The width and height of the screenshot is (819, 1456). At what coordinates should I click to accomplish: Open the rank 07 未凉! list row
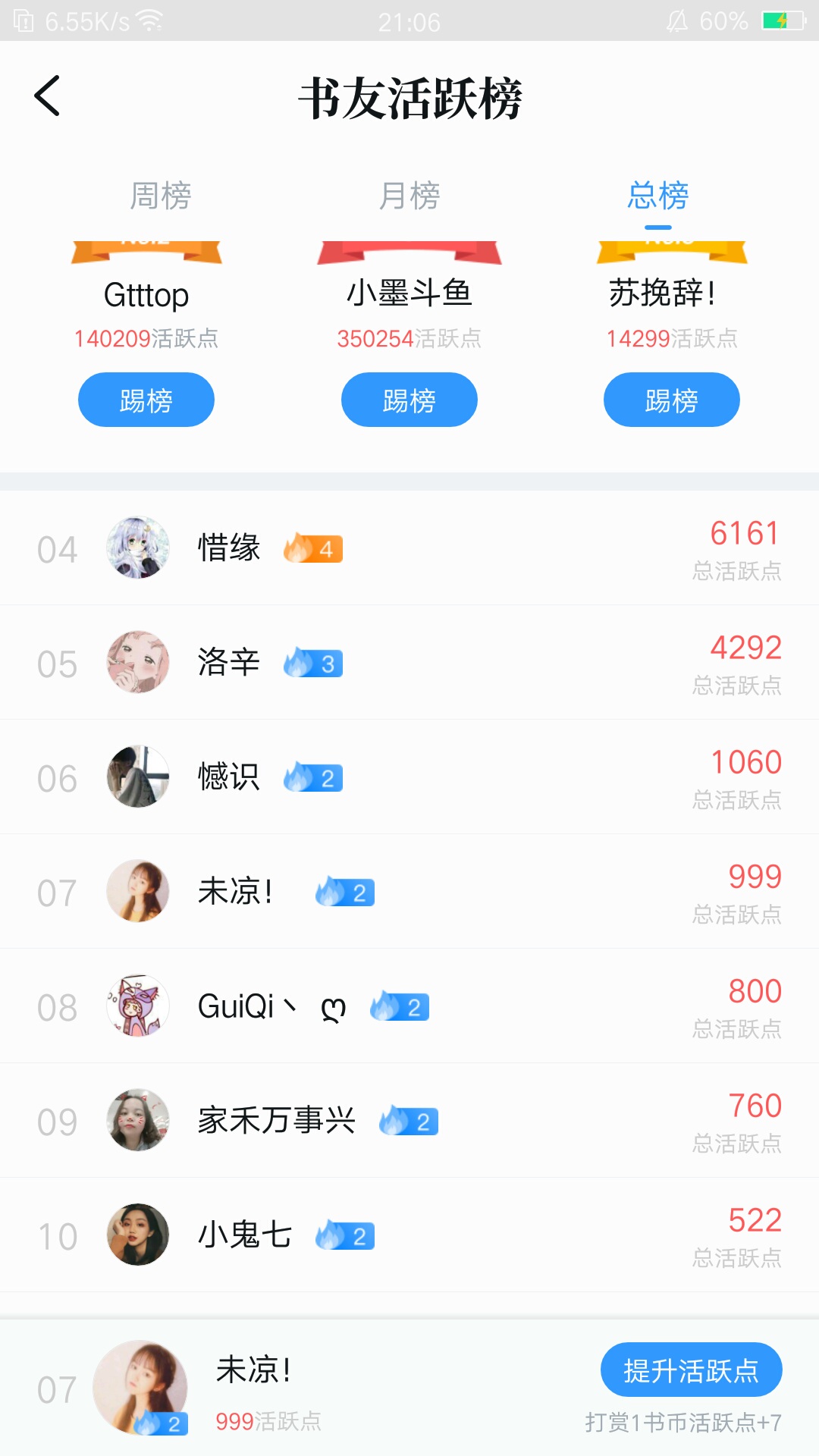tap(409, 892)
